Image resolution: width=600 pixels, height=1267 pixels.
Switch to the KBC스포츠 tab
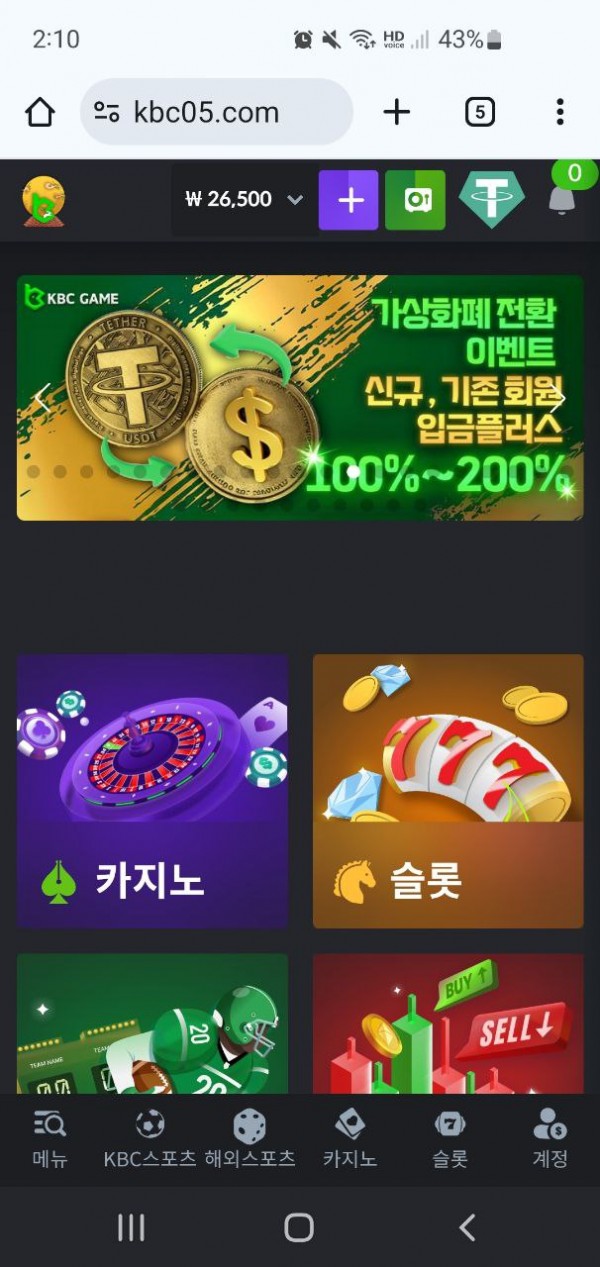click(x=150, y=1140)
